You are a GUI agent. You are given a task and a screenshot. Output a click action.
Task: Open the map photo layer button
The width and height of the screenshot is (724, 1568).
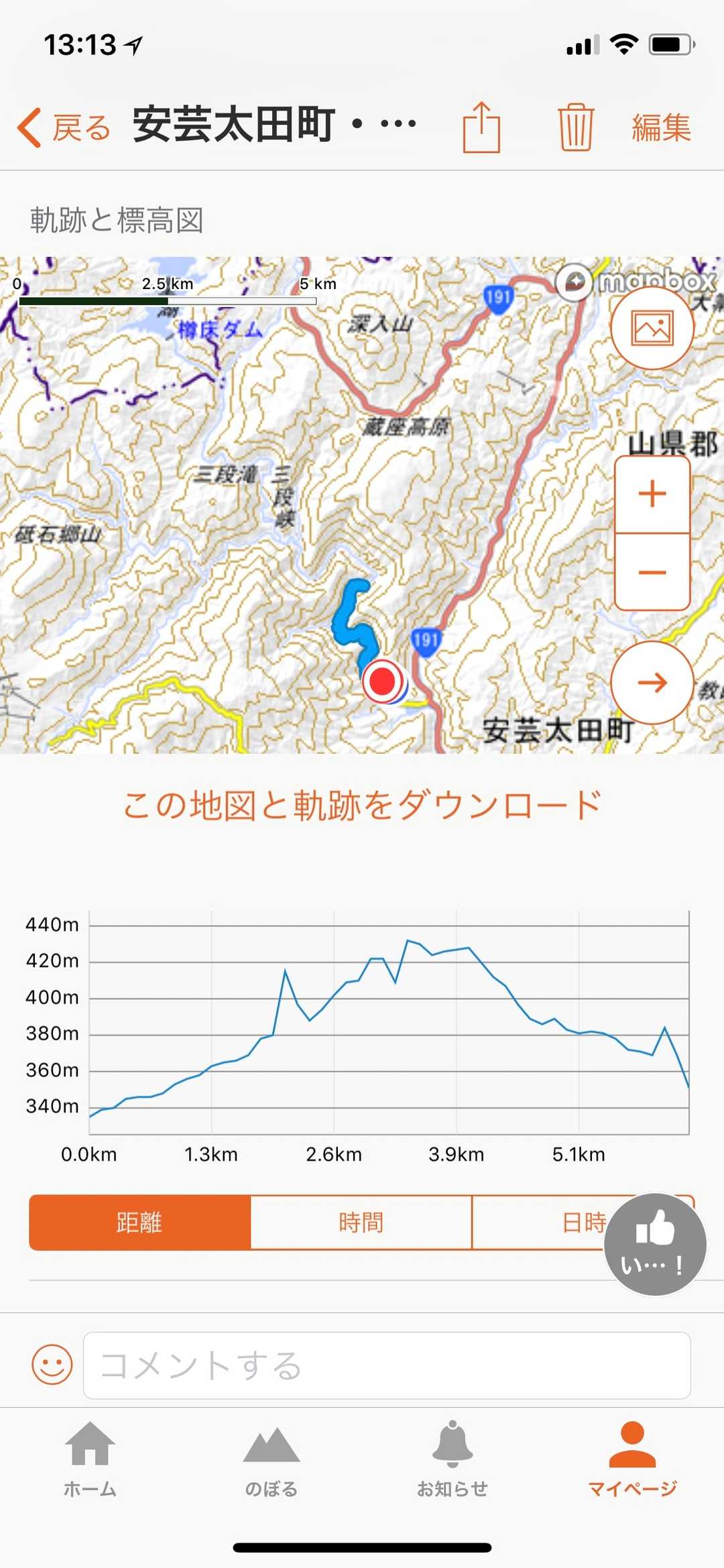[x=652, y=329]
